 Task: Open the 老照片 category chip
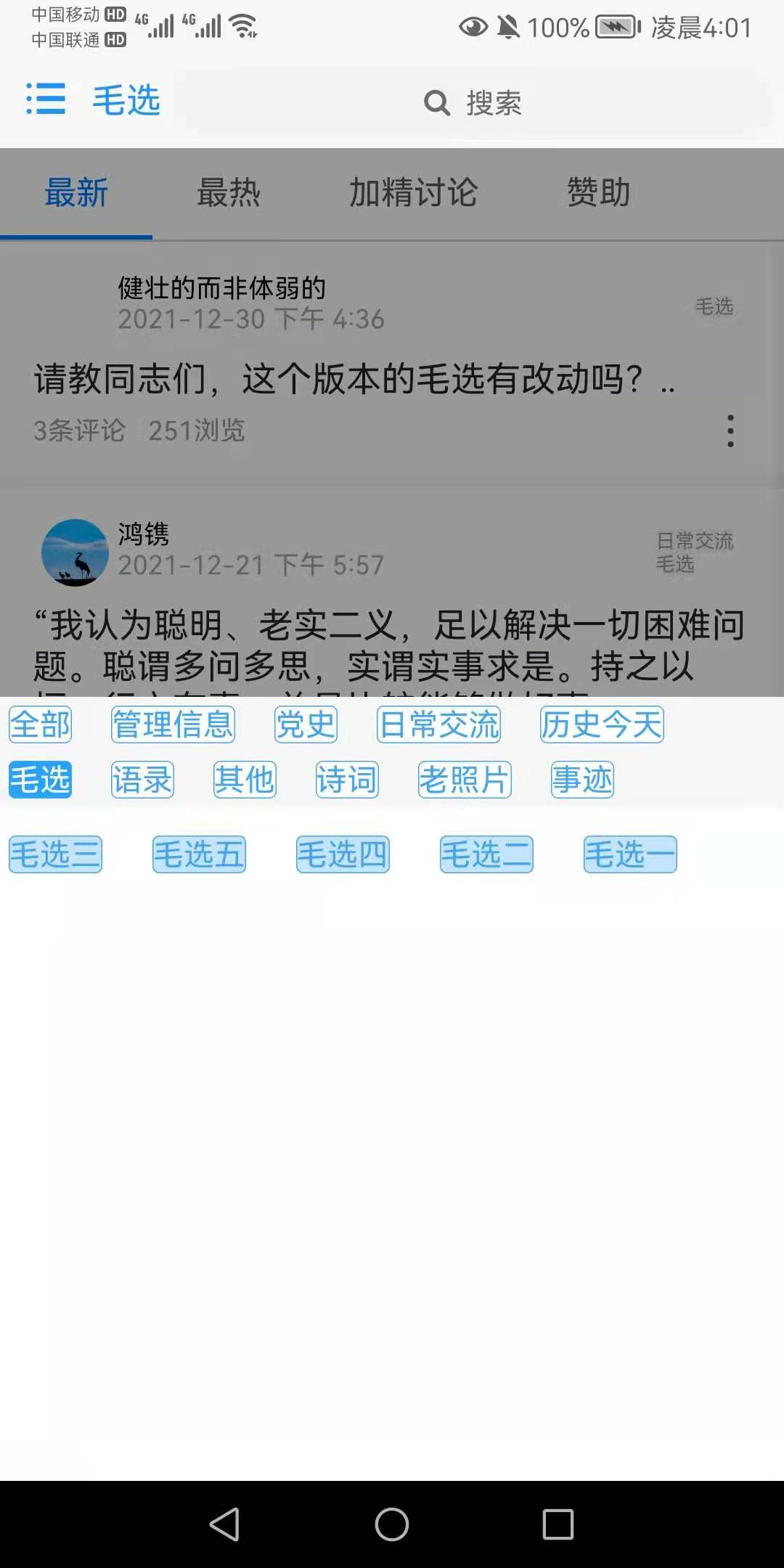pyautogui.click(x=465, y=780)
